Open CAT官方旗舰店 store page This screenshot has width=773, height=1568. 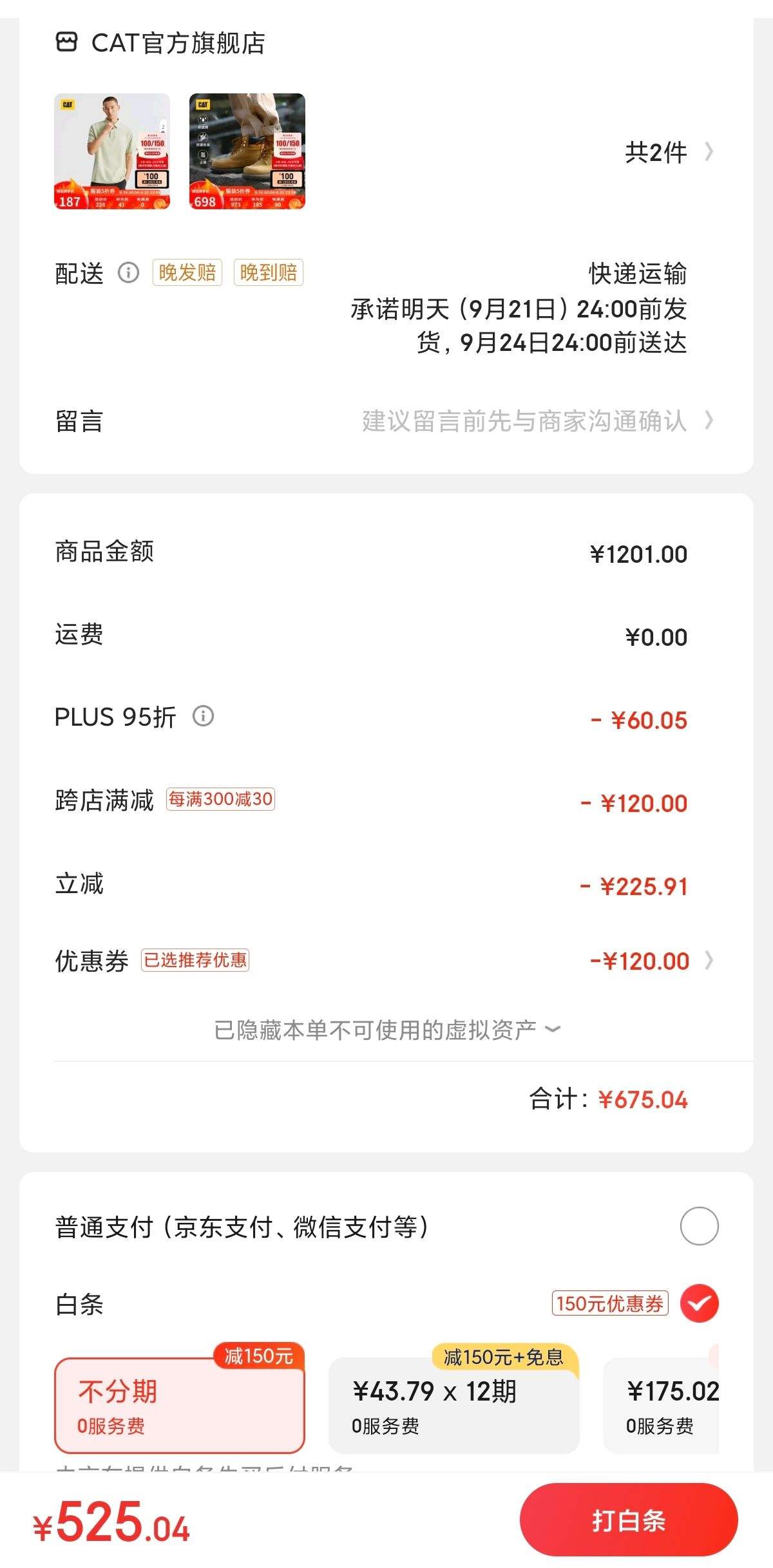[x=160, y=43]
